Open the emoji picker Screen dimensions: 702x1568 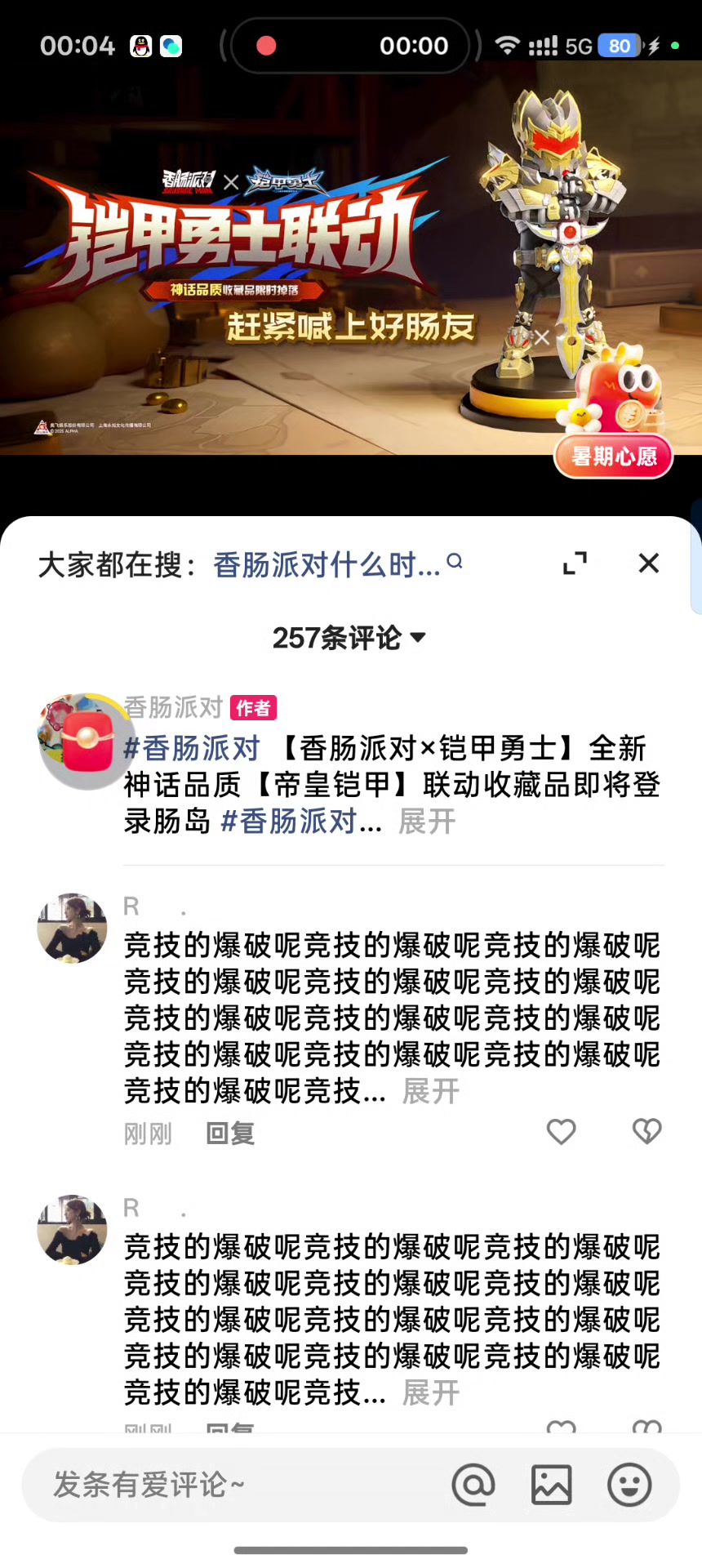coord(629,1485)
